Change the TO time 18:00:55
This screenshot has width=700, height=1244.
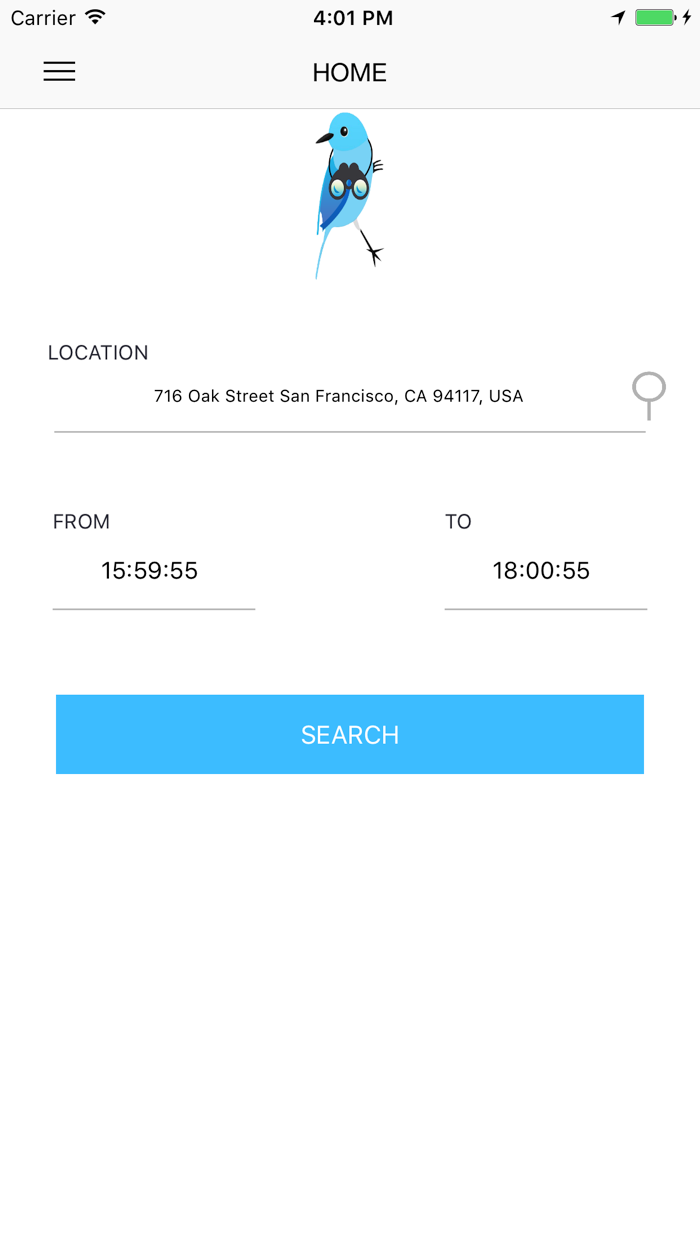coord(546,571)
